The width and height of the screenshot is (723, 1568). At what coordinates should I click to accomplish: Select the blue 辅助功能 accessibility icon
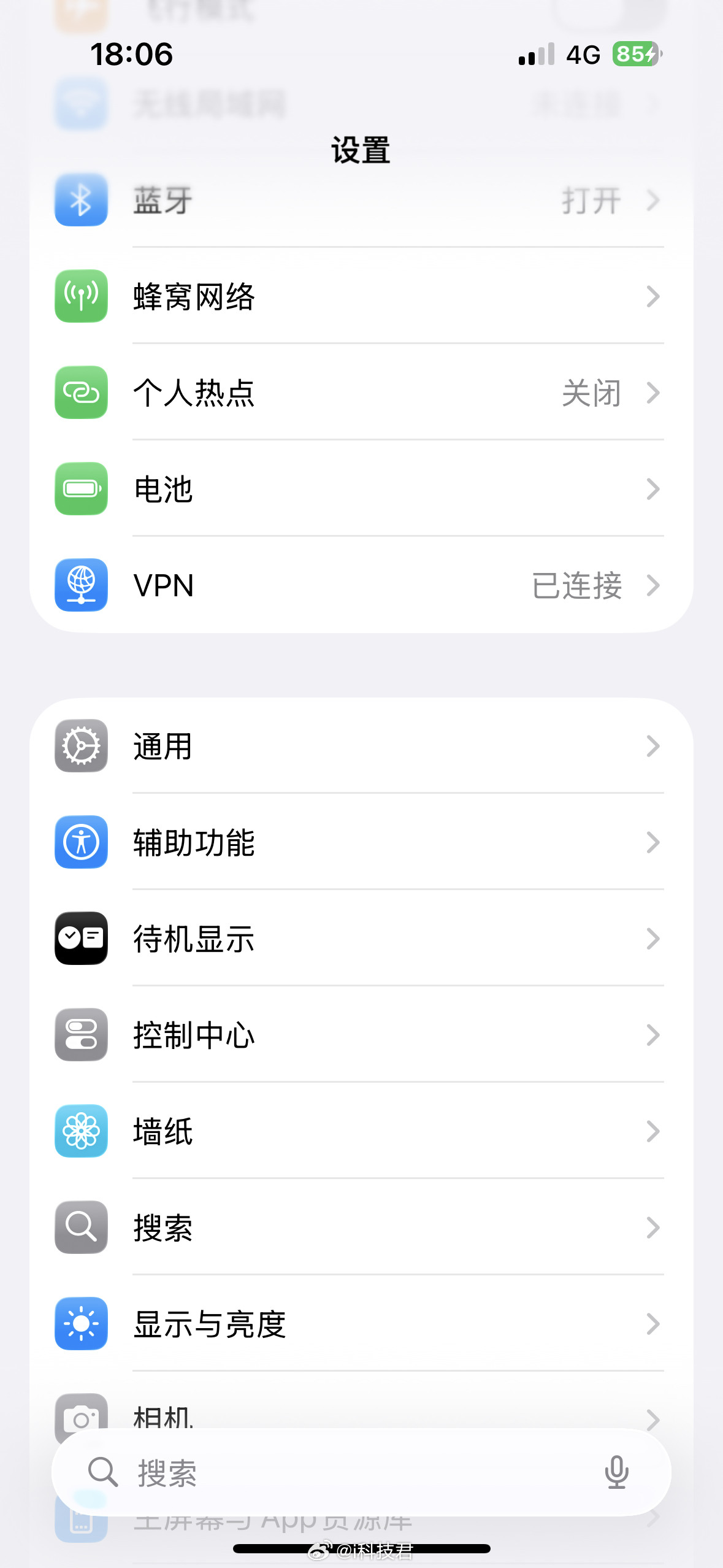pos(80,843)
